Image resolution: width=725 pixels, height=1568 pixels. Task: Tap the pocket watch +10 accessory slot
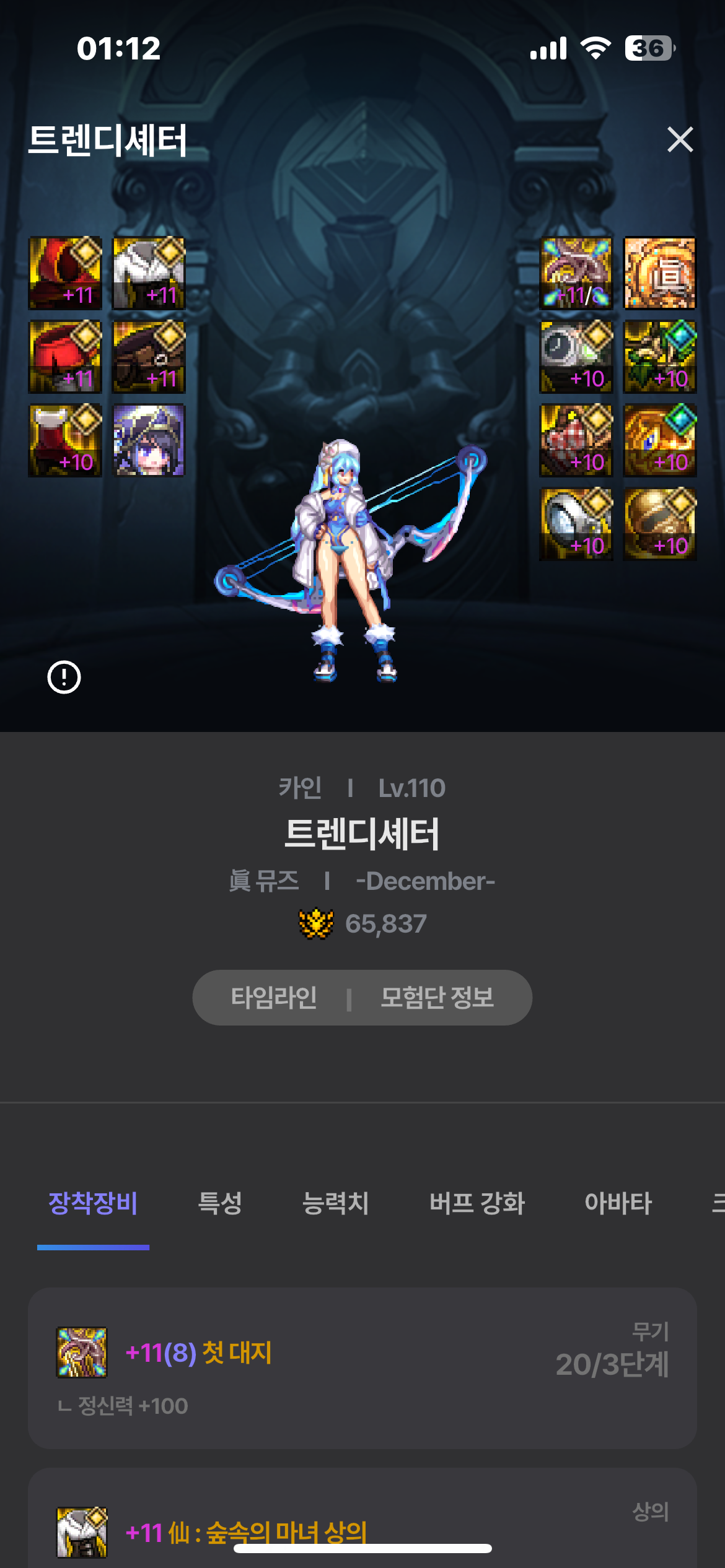tap(576, 357)
